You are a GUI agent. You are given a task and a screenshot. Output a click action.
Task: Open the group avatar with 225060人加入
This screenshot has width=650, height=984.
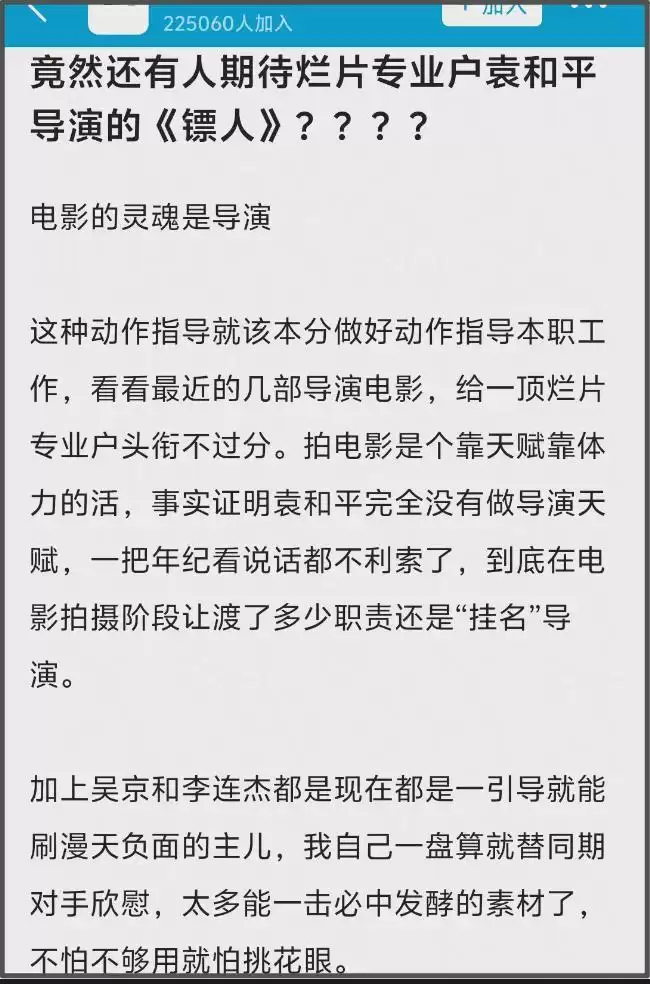pyautogui.click(x=118, y=14)
